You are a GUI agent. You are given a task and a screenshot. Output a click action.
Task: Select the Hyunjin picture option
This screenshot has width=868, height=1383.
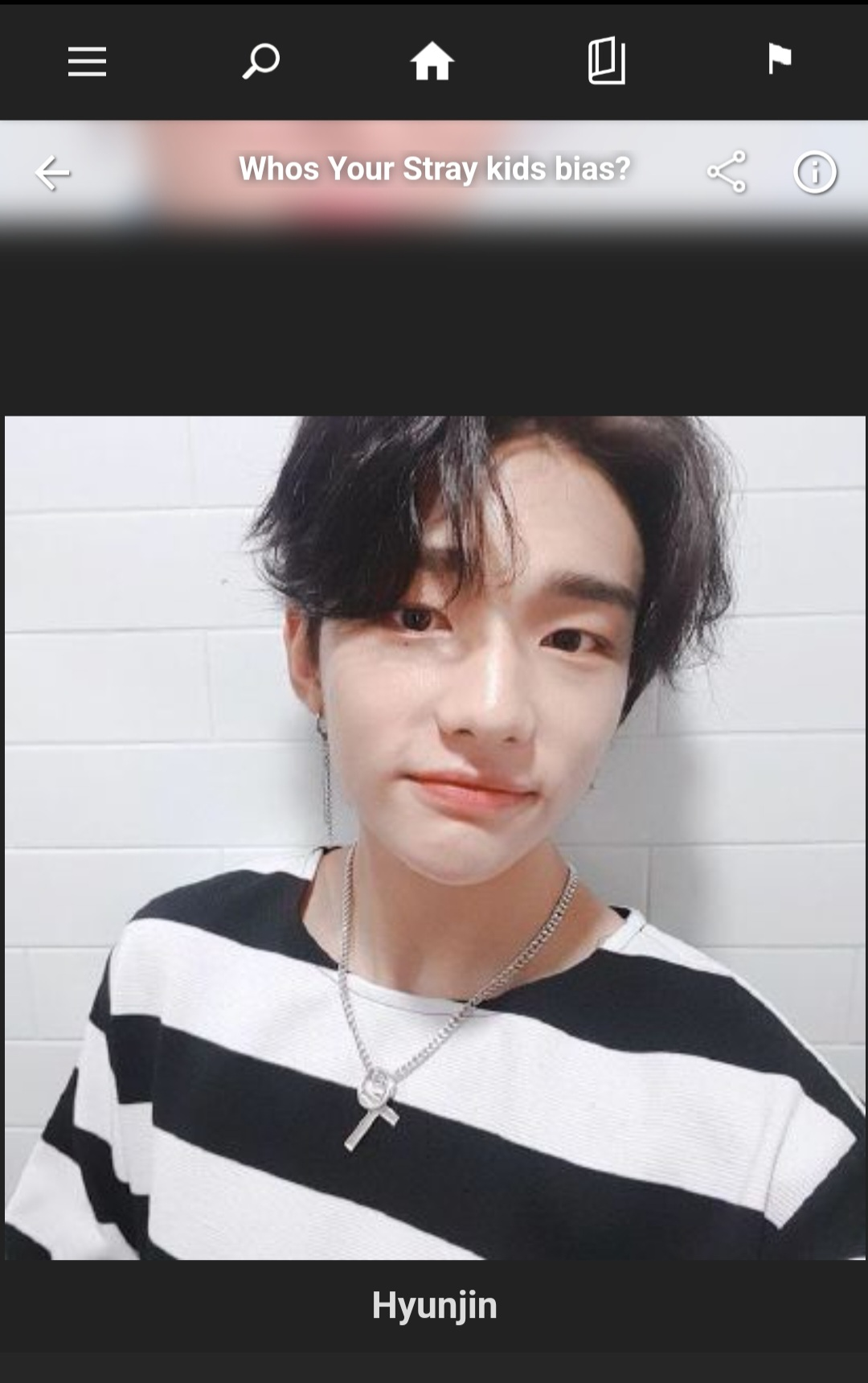point(435,836)
